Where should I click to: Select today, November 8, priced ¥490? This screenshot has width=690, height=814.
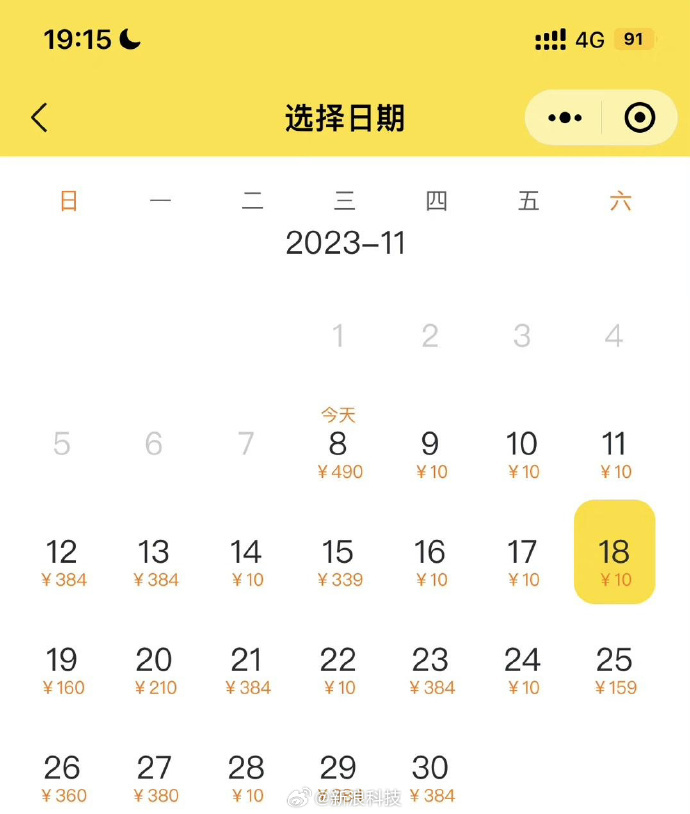click(338, 451)
